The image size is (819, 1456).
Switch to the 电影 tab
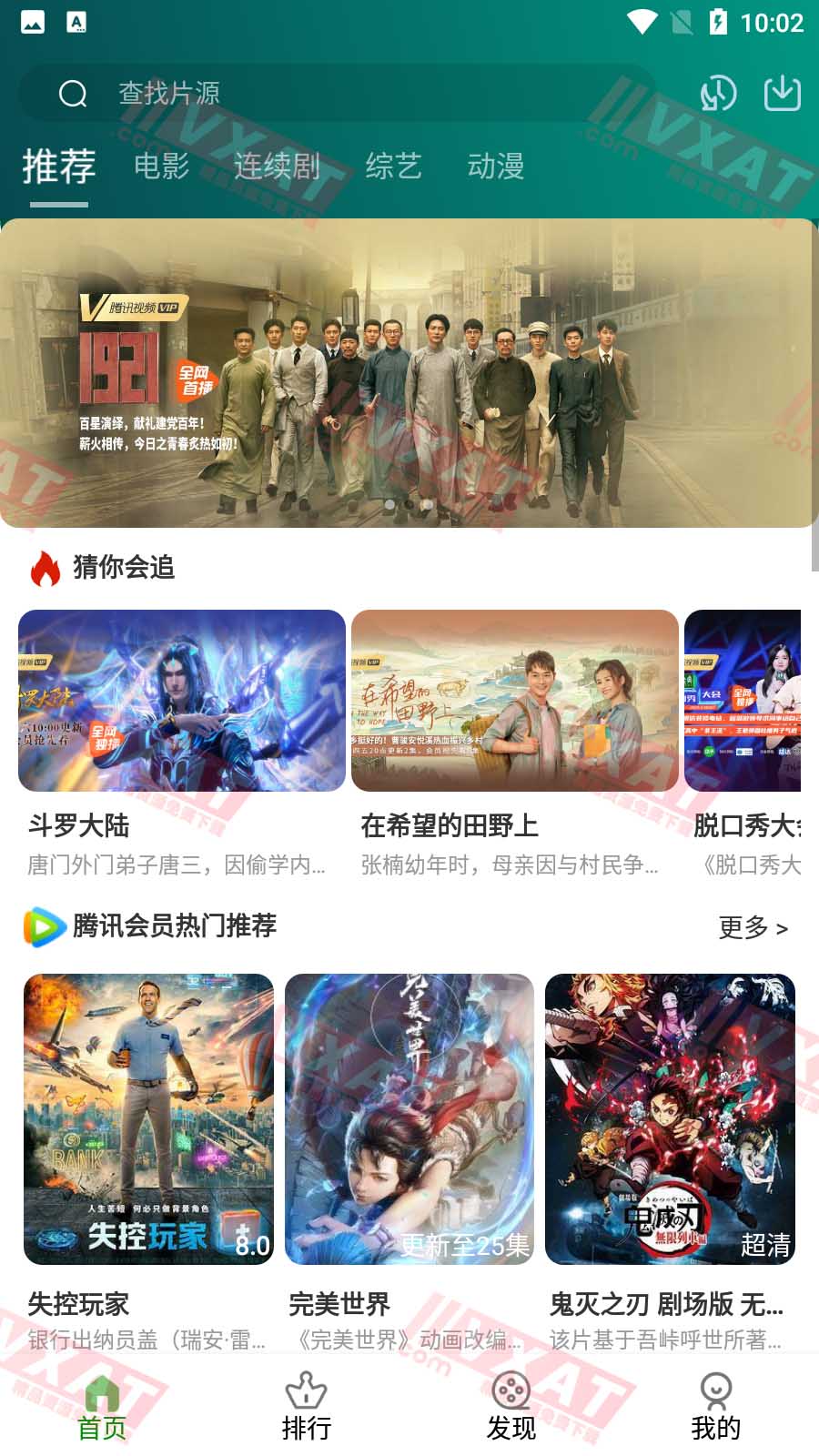[160, 167]
